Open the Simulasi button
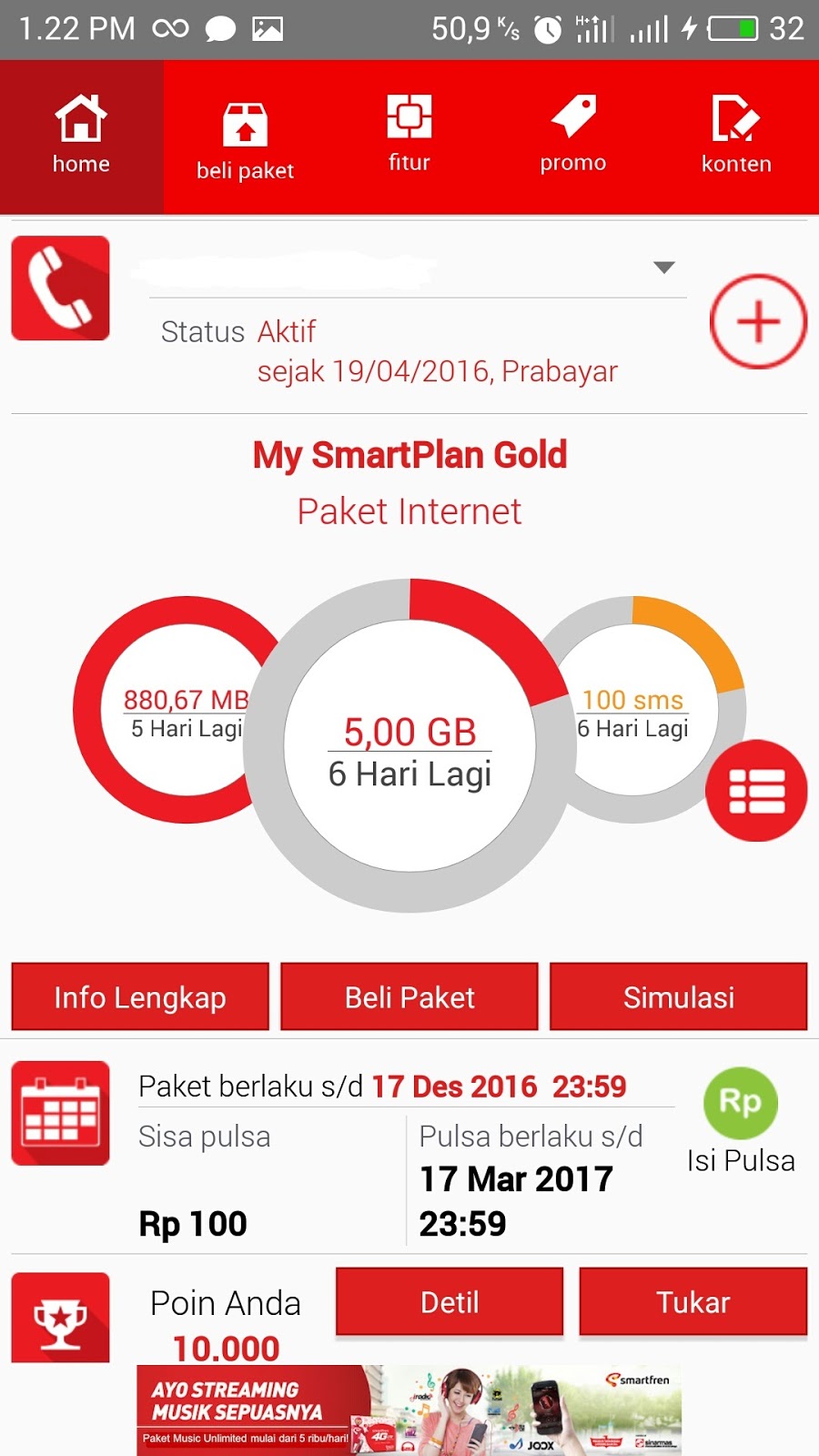Viewport: 819px width, 1456px height. click(x=679, y=997)
